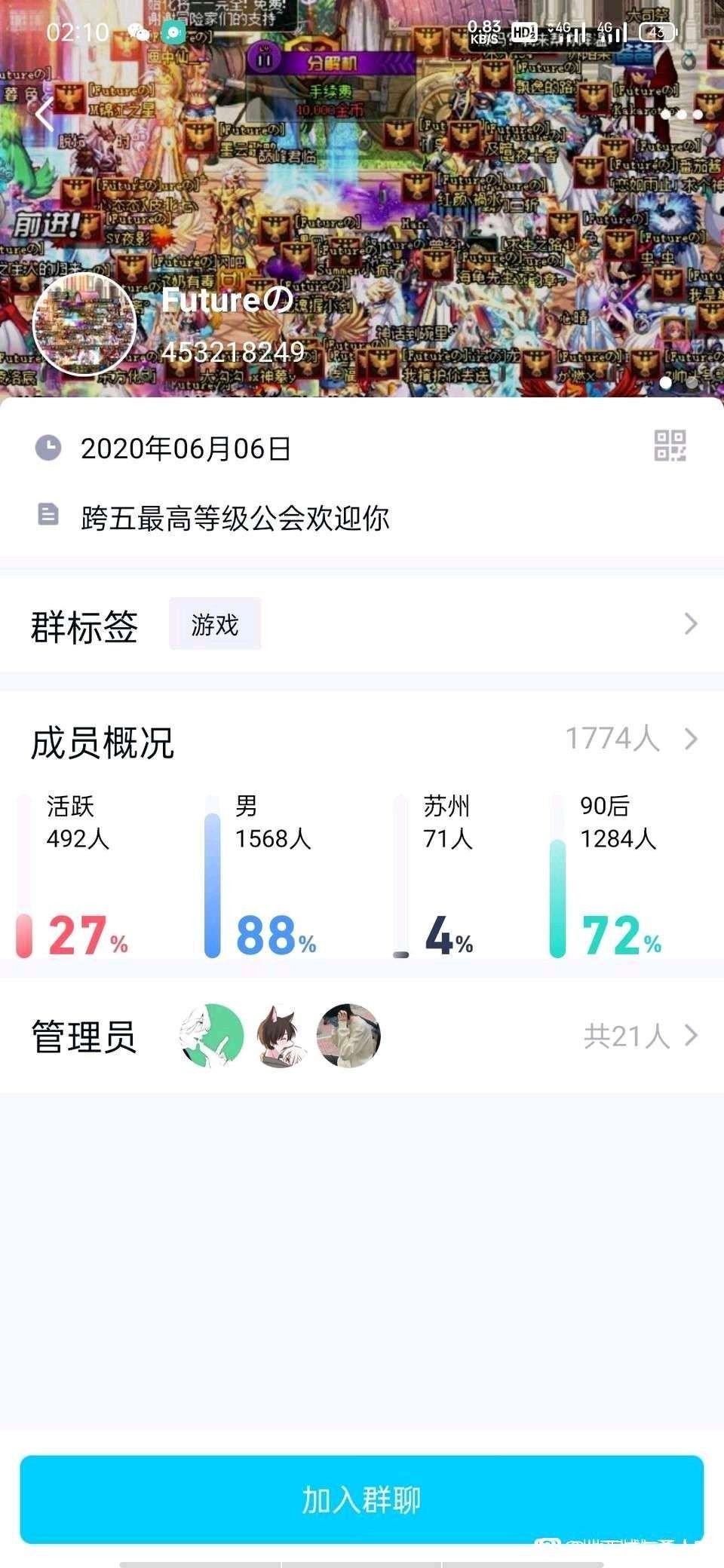Go back using the top-left arrow
Viewport: 724px width, 1568px height.
point(45,115)
